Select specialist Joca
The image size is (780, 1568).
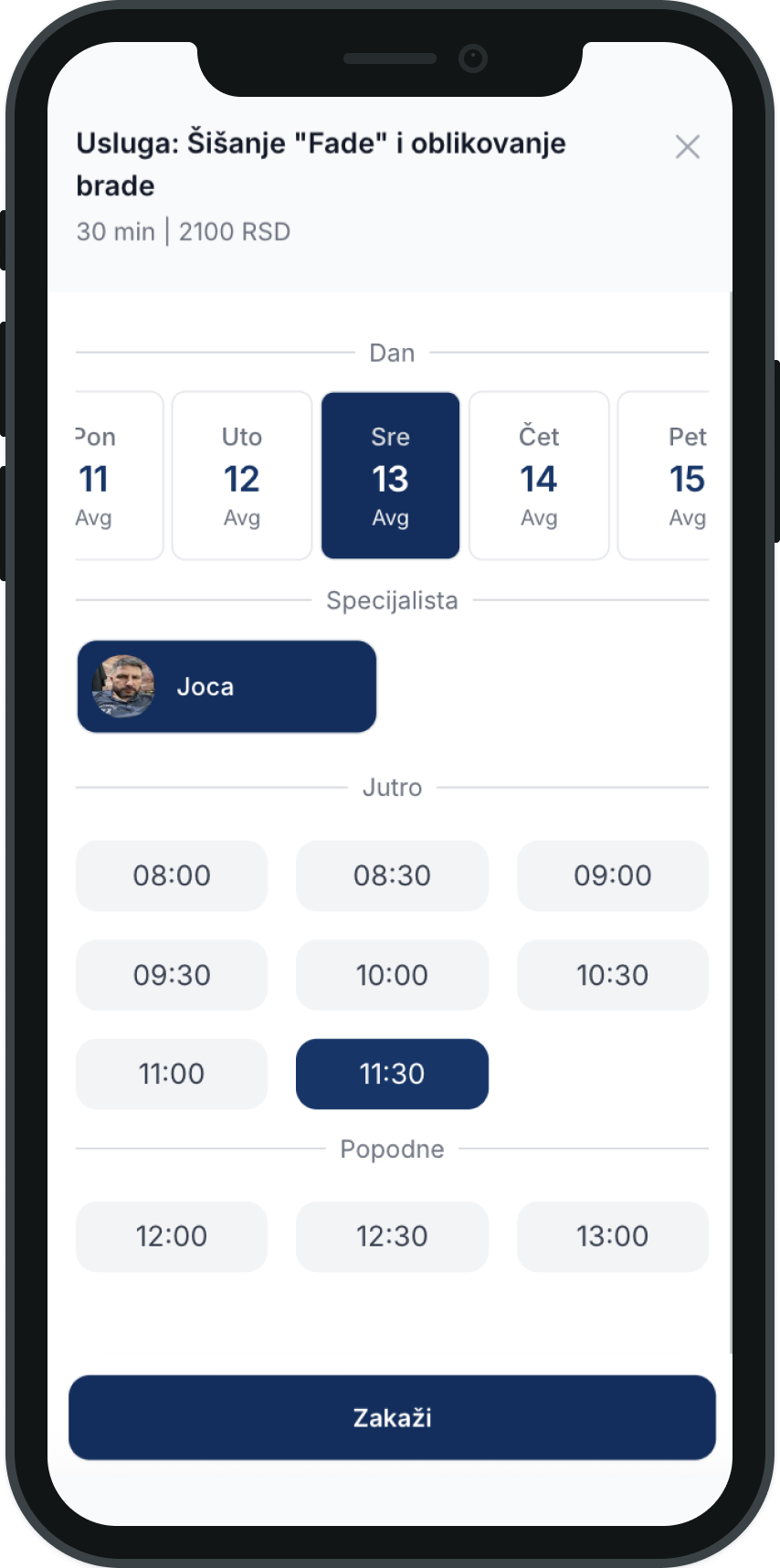pyautogui.click(x=227, y=687)
